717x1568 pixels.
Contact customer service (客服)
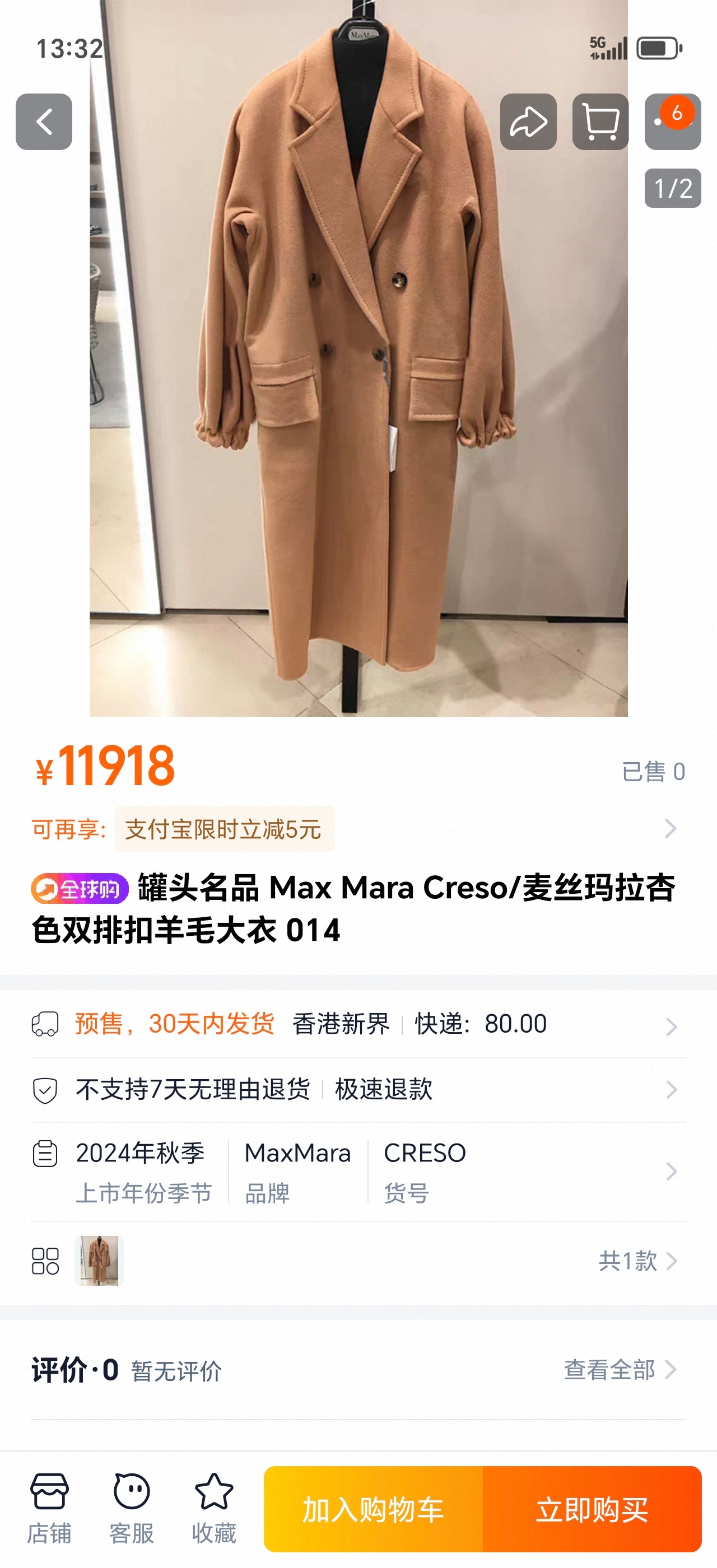[132, 1508]
